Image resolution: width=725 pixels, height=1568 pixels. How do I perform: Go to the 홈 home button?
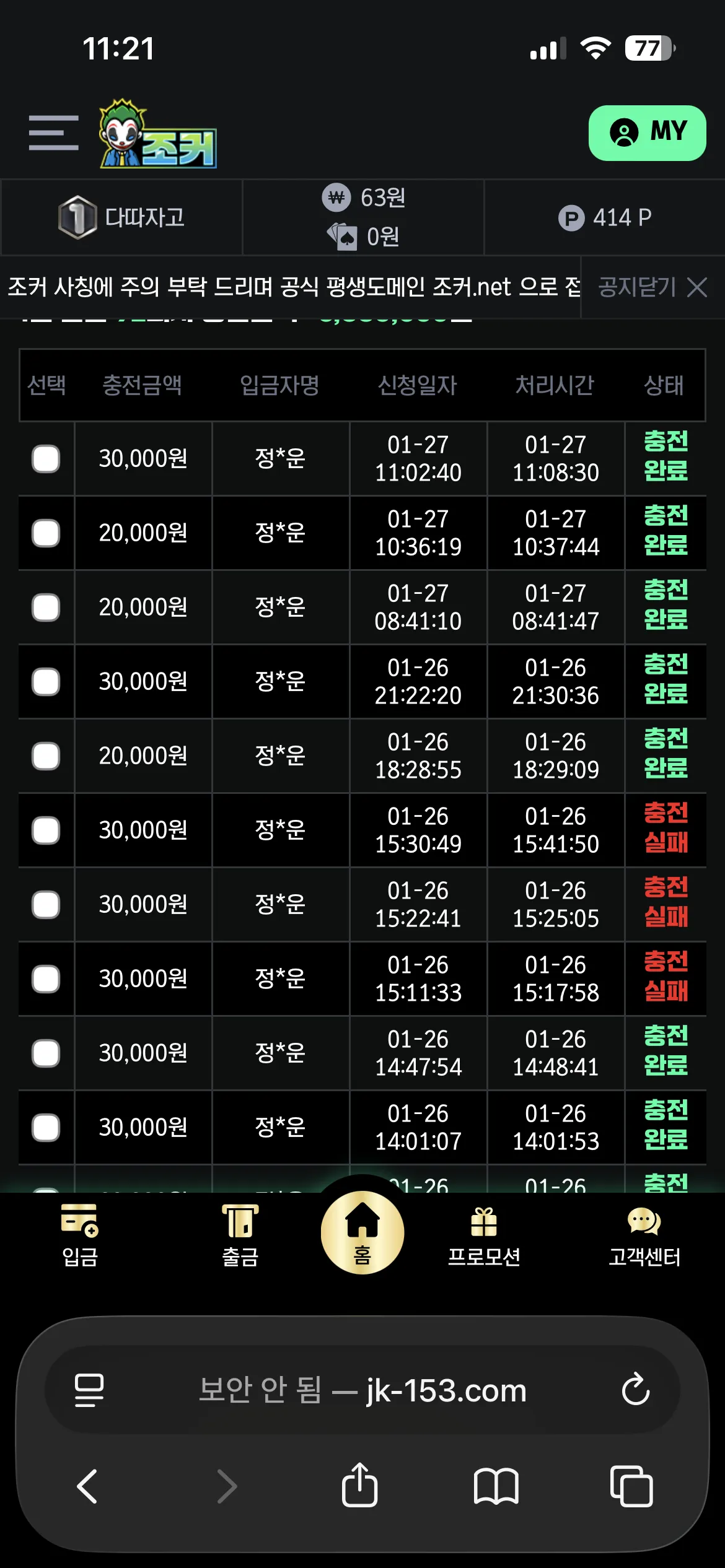tap(362, 1232)
